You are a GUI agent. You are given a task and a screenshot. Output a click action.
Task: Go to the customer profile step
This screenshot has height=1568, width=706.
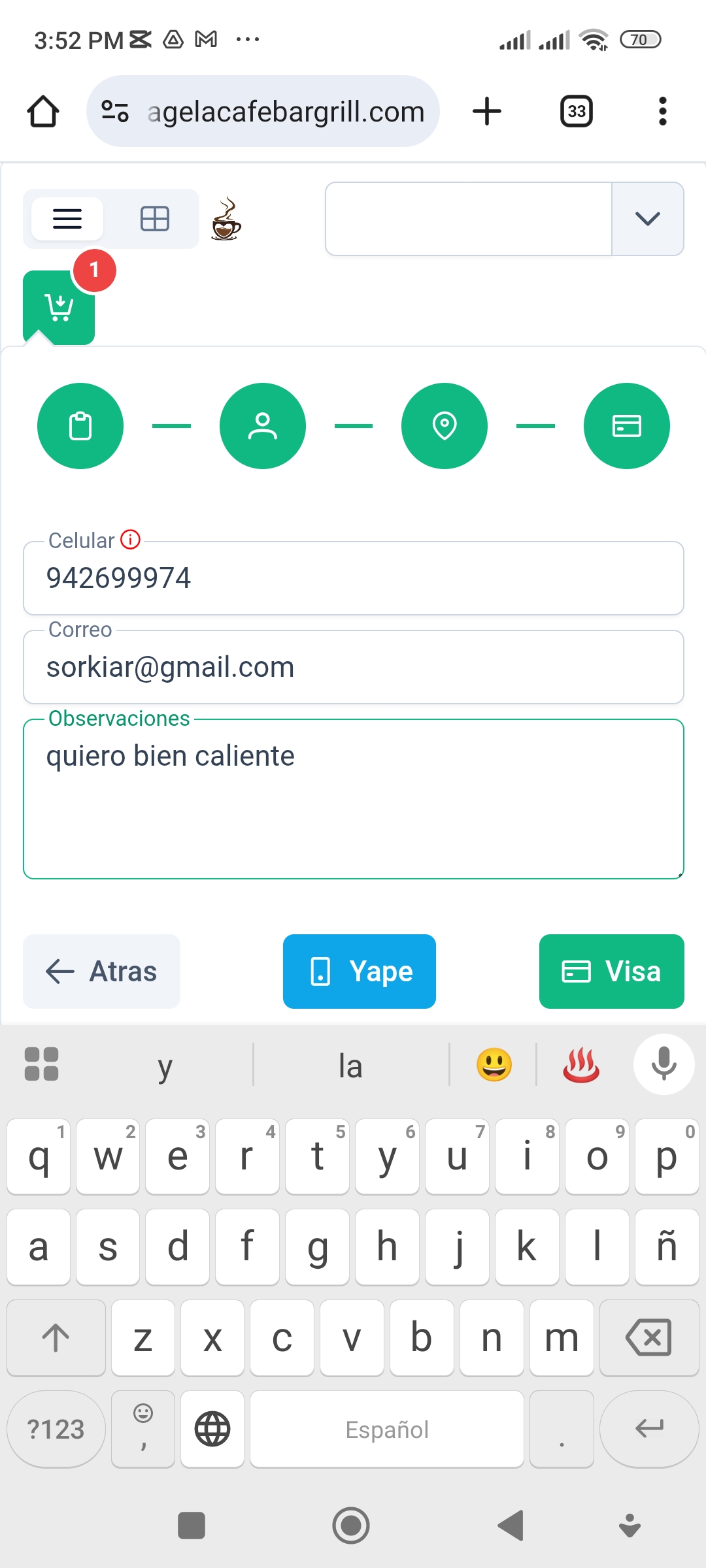(263, 426)
